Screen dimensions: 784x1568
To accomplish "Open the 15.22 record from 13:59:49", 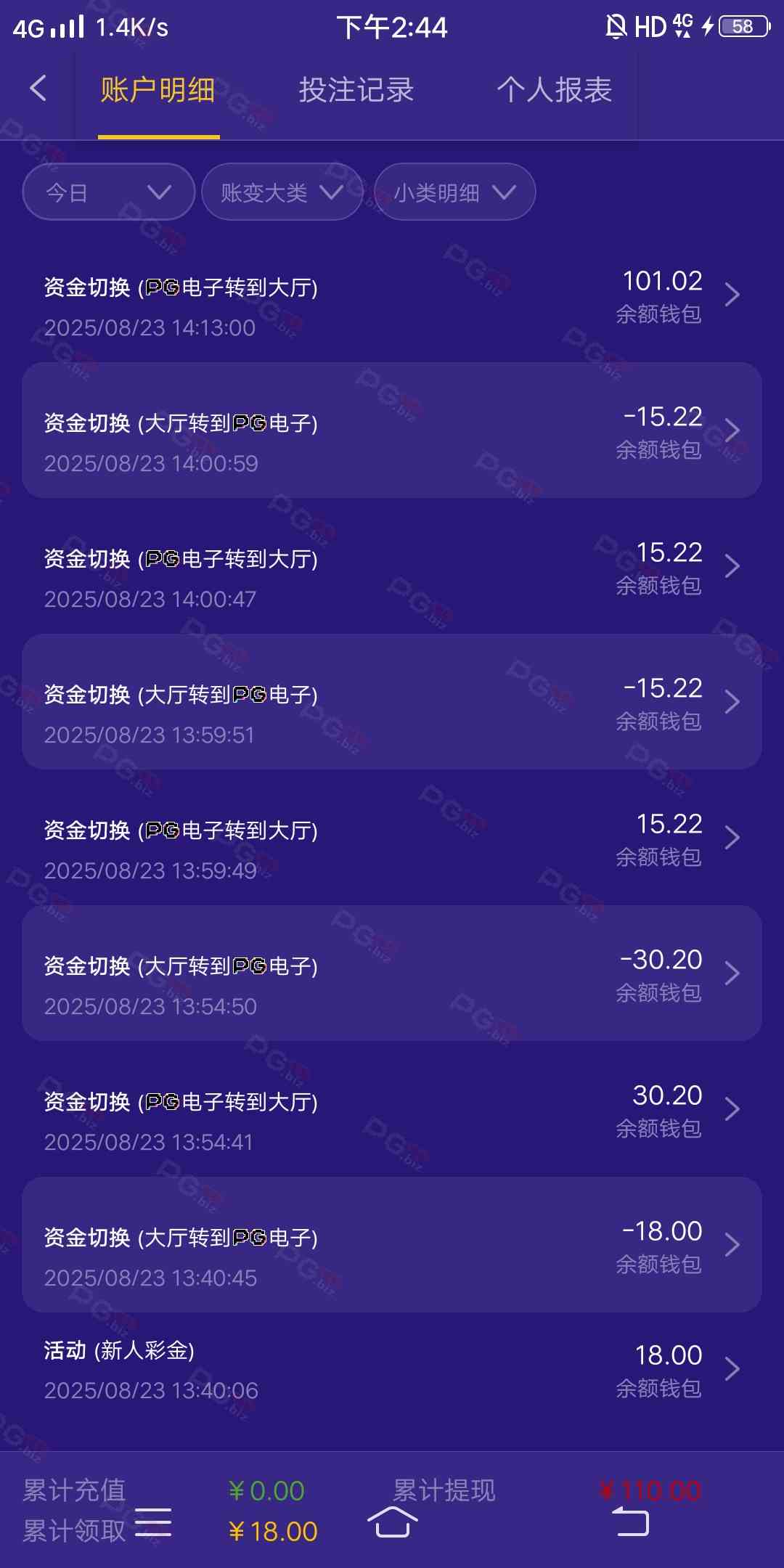I will 392,838.
